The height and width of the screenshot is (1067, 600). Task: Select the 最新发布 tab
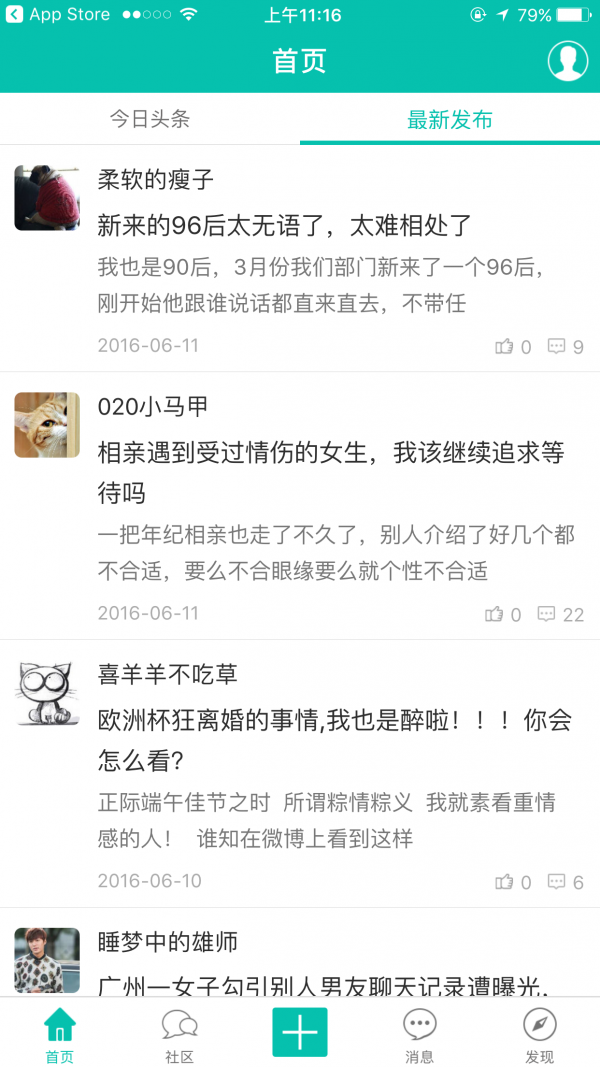pos(450,120)
